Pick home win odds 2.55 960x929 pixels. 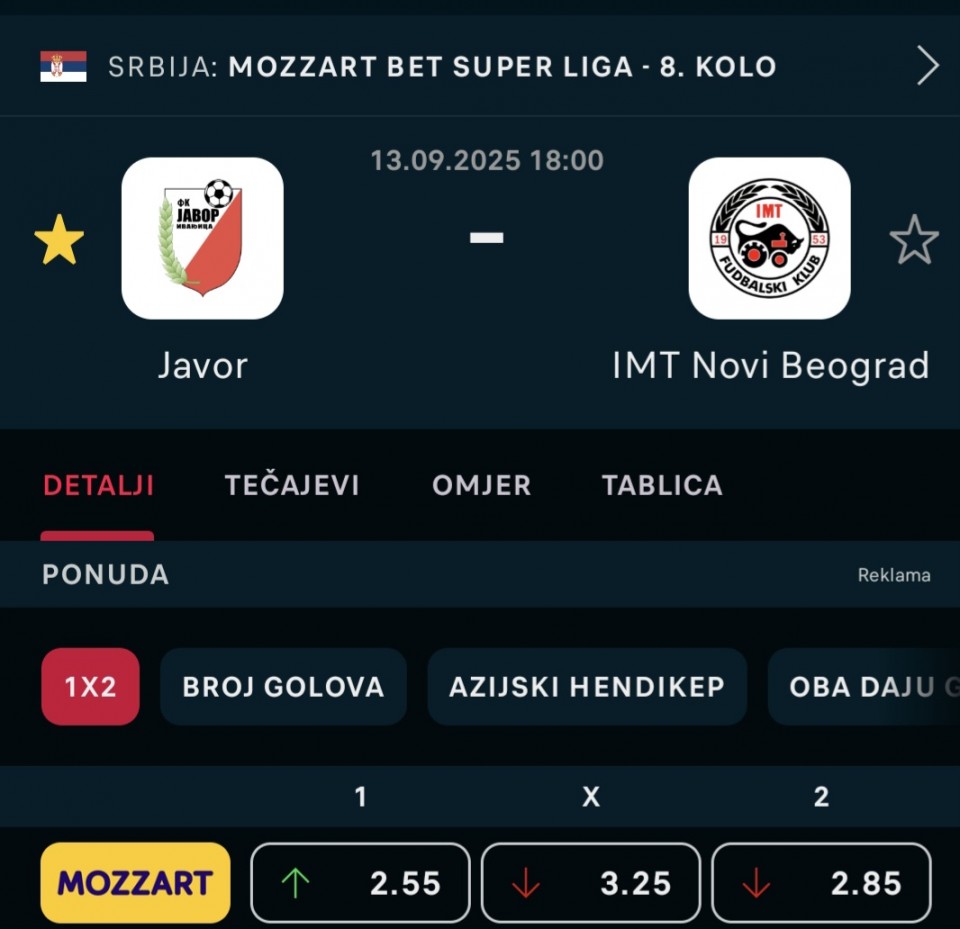[x=360, y=883]
